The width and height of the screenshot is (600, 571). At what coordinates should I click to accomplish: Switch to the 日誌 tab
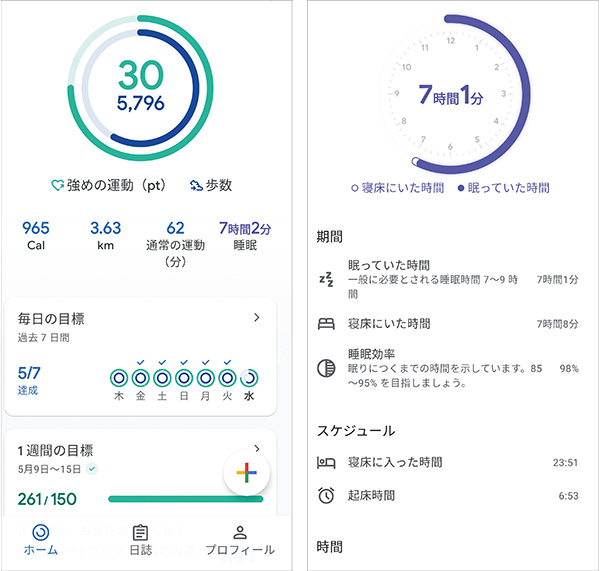(140, 540)
